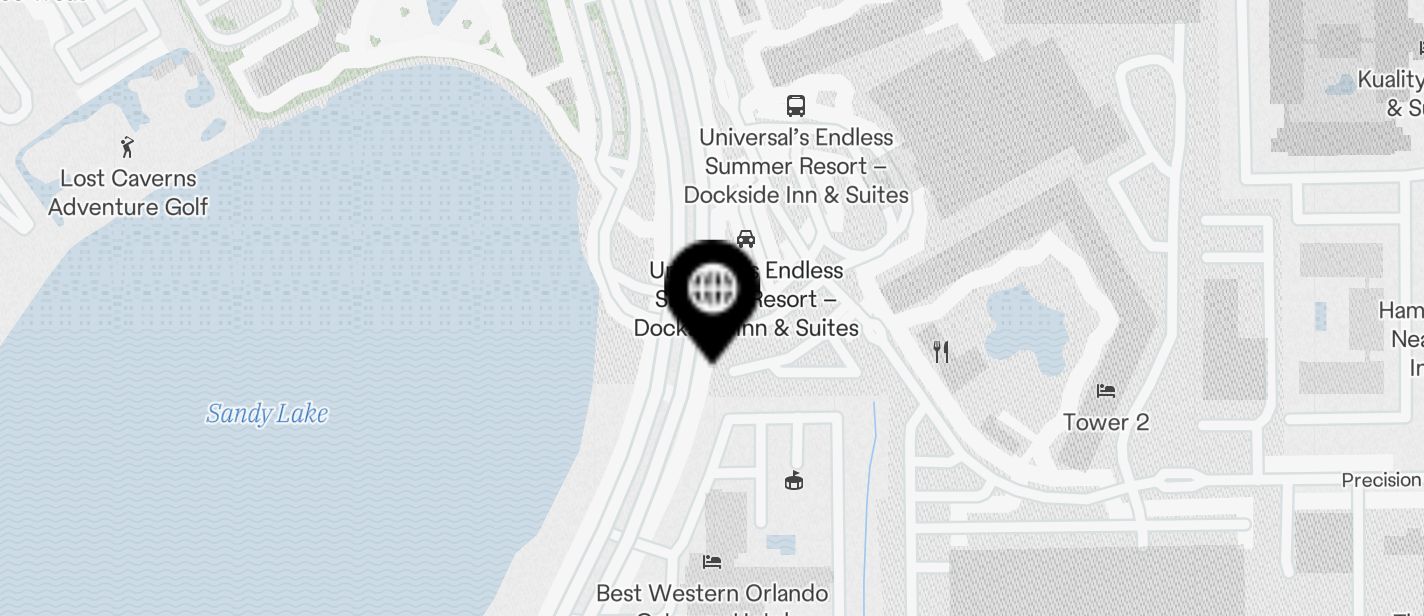Tap the bus stop icon above Dockside Inn
1424x616 pixels.
tap(796, 106)
